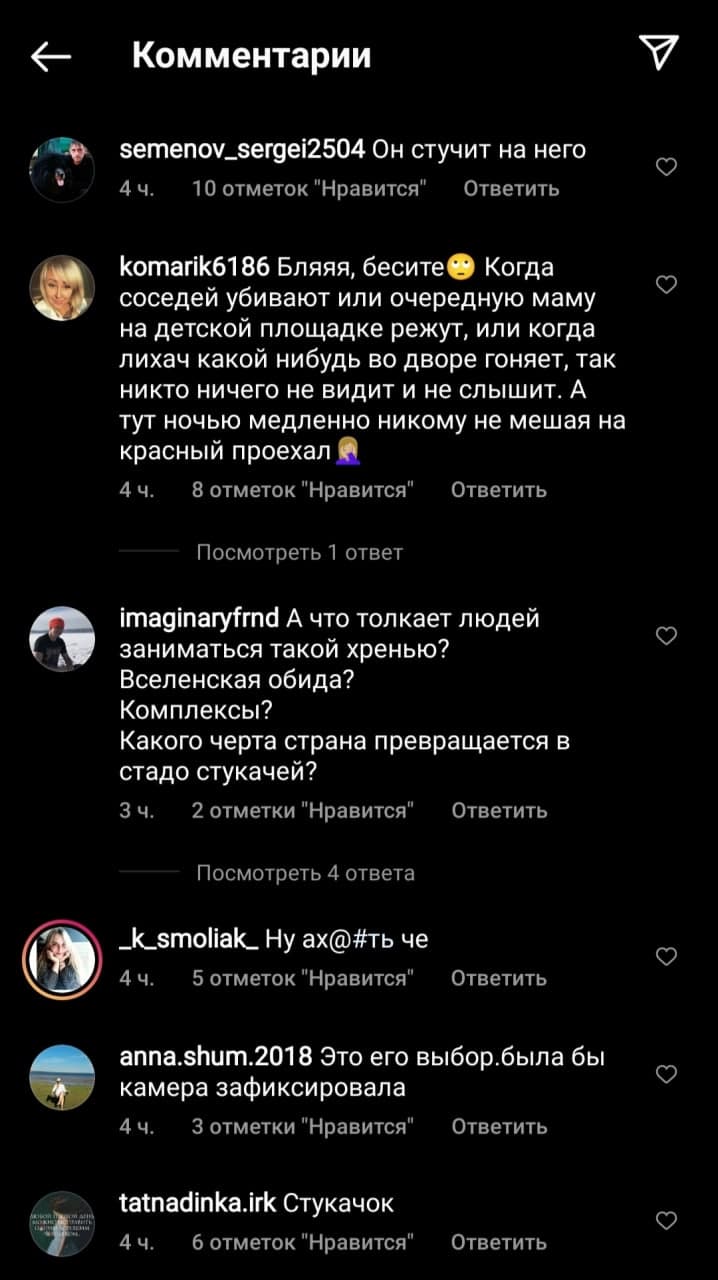Image resolution: width=718 pixels, height=1280 pixels.
Task: Reply to semenov_sergei2504's comment
Action: tap(511, 188)
